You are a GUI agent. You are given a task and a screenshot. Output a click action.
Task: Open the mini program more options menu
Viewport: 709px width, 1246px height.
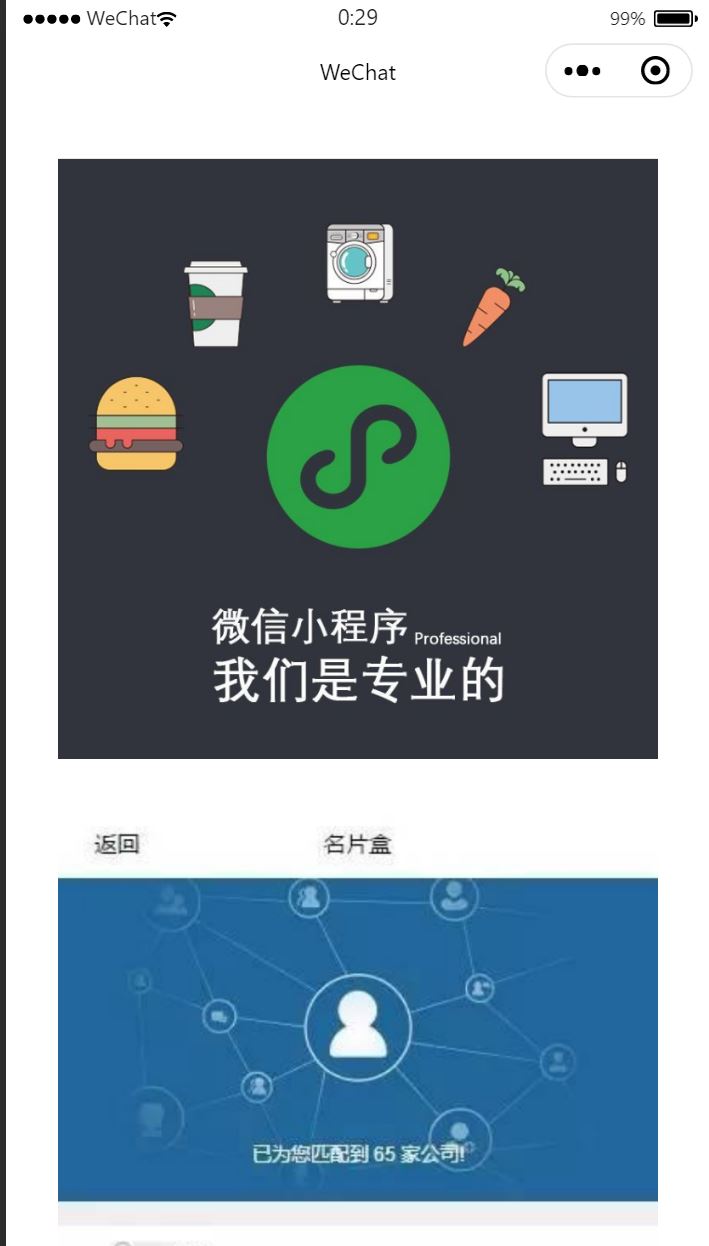[582, 71]
